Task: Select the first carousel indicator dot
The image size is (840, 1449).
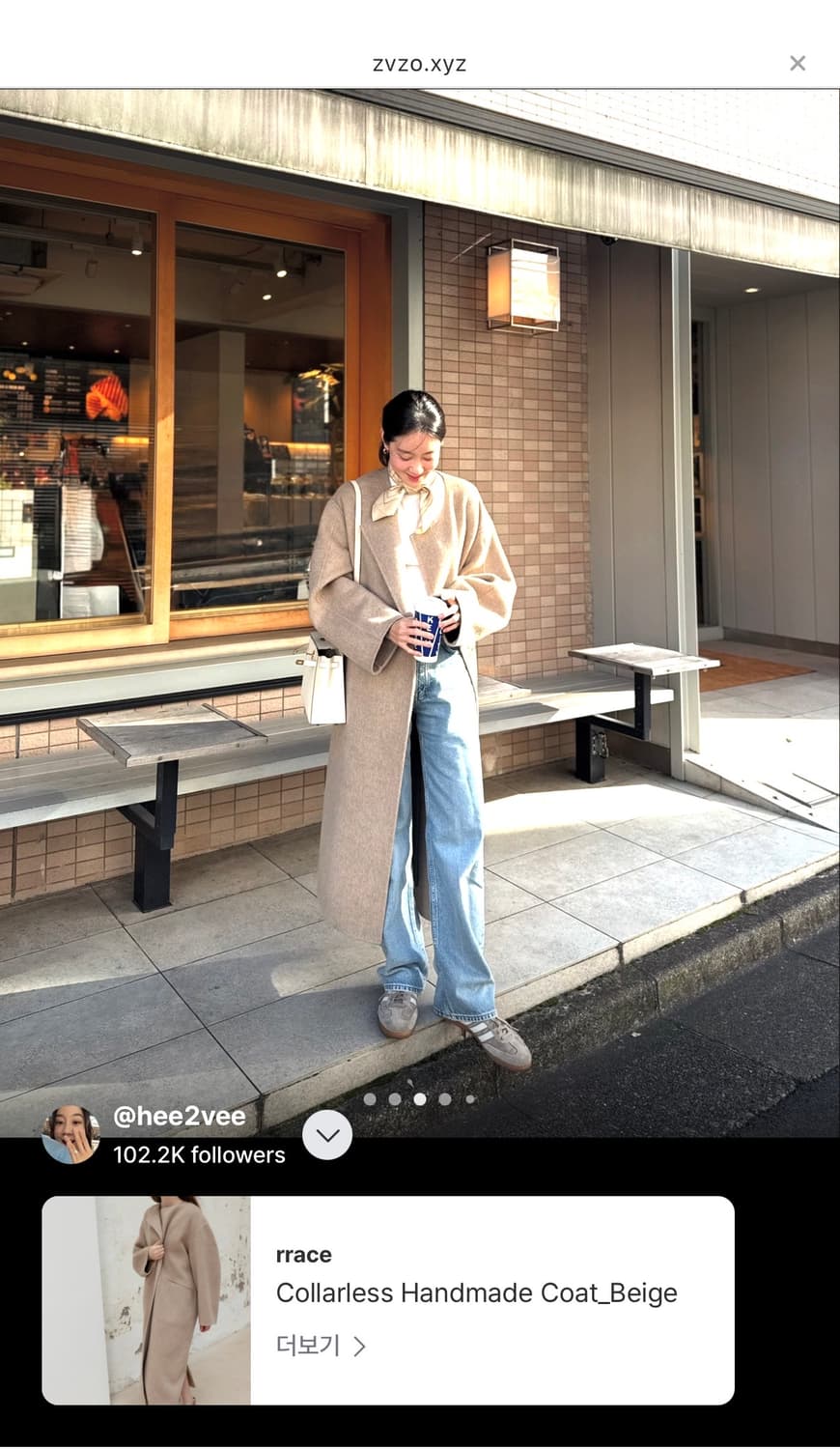Action: click(x=372, y=1099)
